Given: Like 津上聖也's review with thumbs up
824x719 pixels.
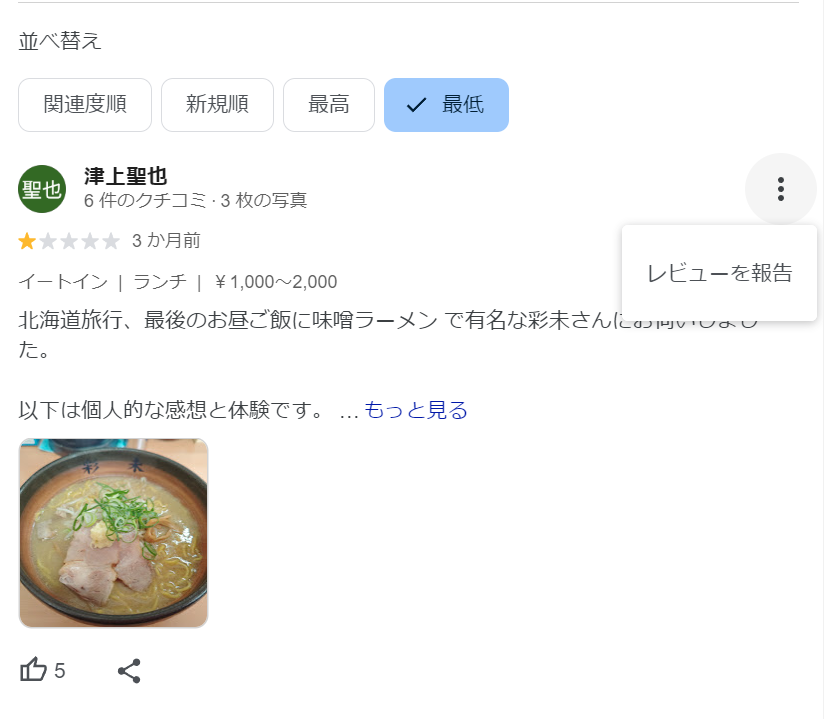Looking at the screenshot, I should tap(34, 670).
